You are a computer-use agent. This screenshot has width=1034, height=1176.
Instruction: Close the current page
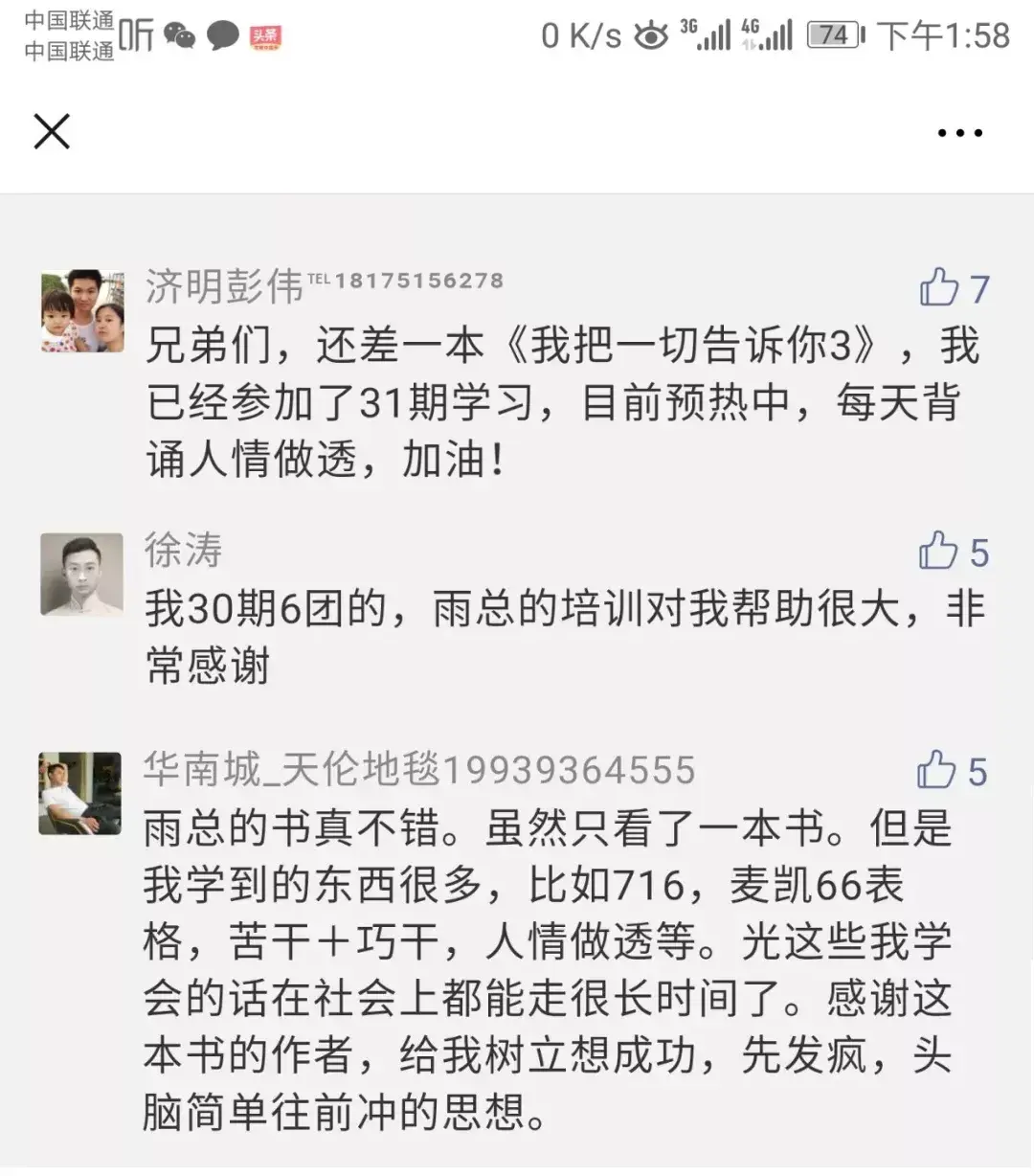click(52, 131)
